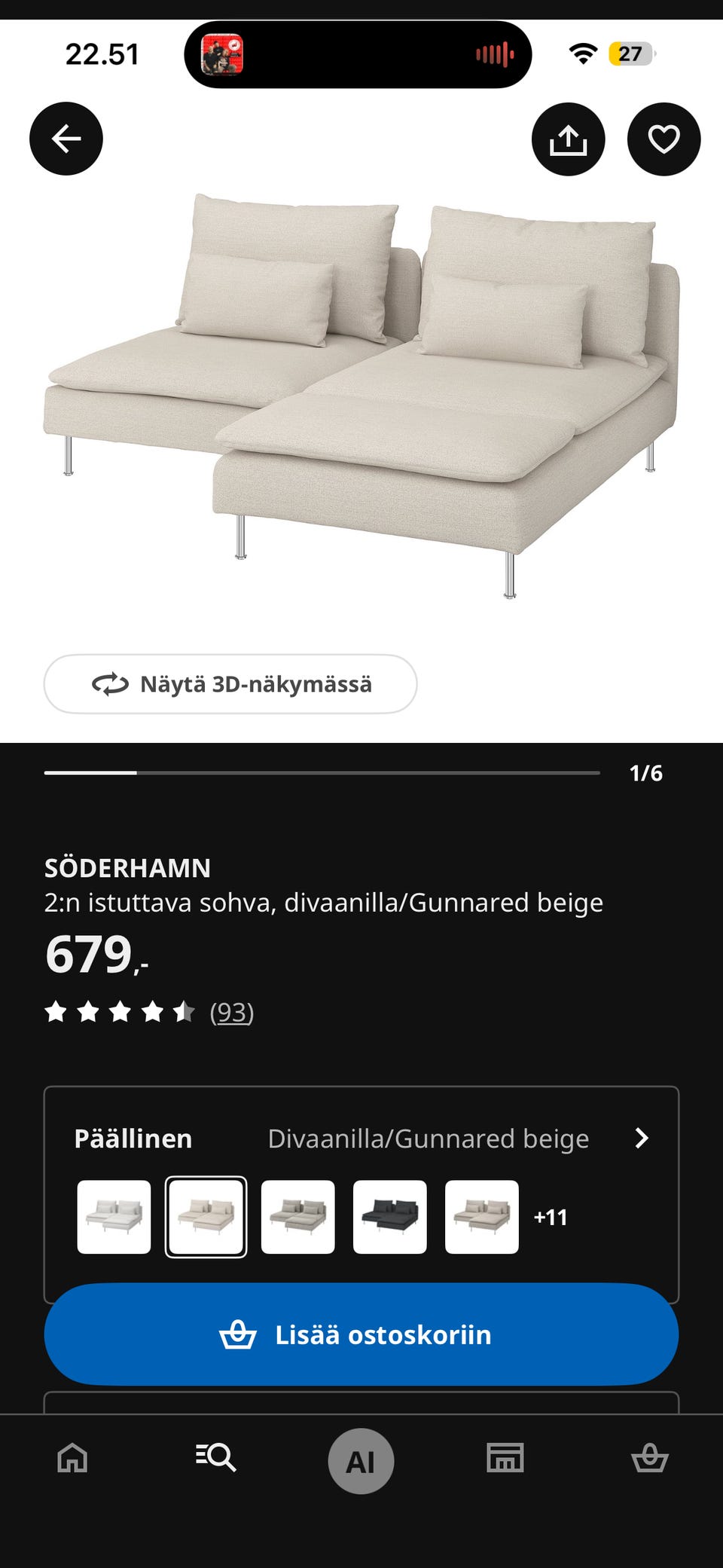Show 11 more cover options

pos(551,1218)
